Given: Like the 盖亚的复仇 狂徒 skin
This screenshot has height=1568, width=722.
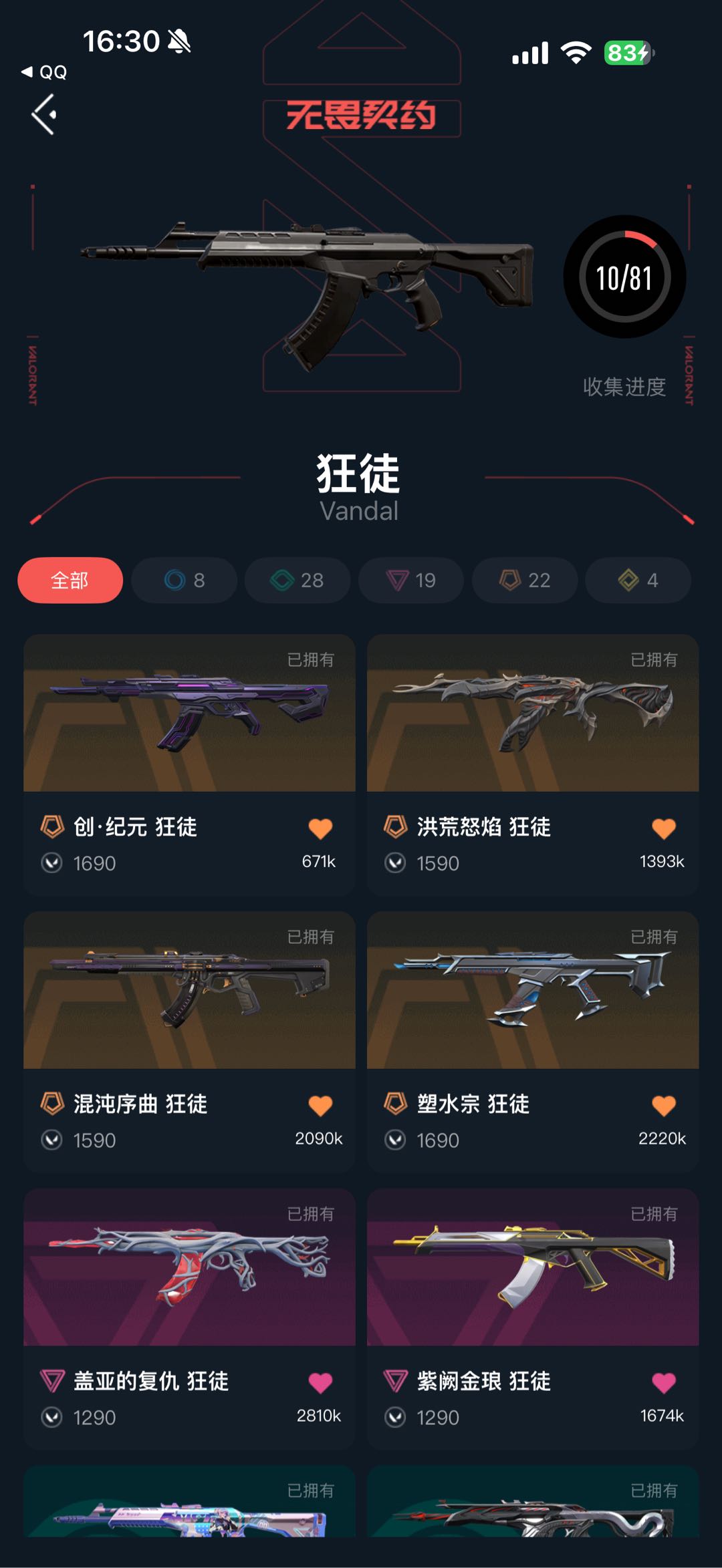Looking at the screenshot, I should (x=320, y=1382).
